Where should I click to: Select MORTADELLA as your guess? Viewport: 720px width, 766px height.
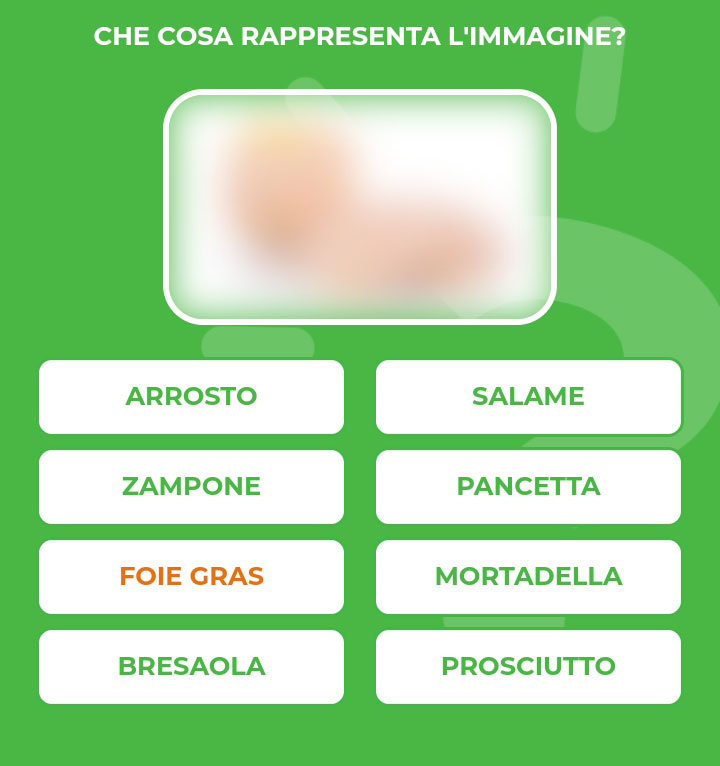pos(528,577)
